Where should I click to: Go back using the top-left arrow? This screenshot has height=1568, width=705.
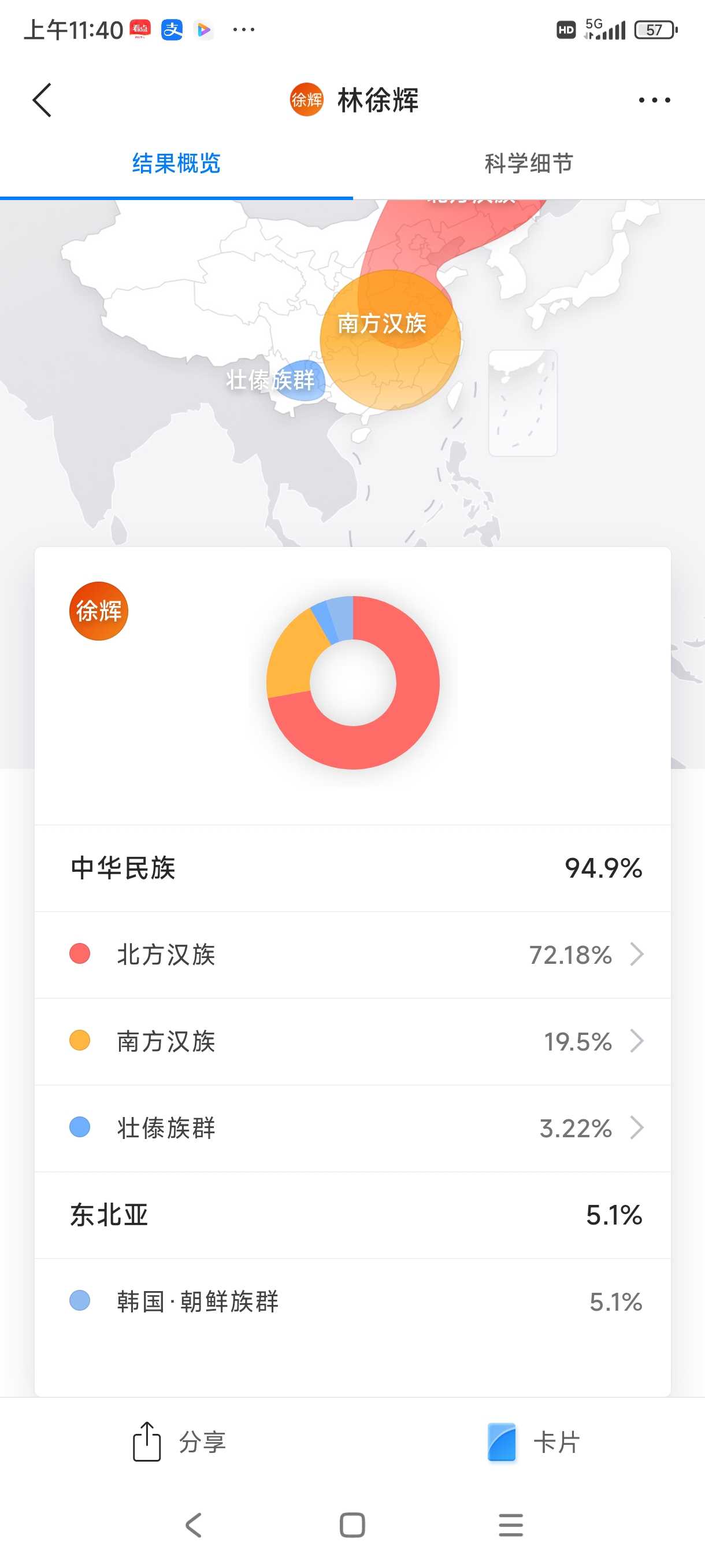(42, 100)
